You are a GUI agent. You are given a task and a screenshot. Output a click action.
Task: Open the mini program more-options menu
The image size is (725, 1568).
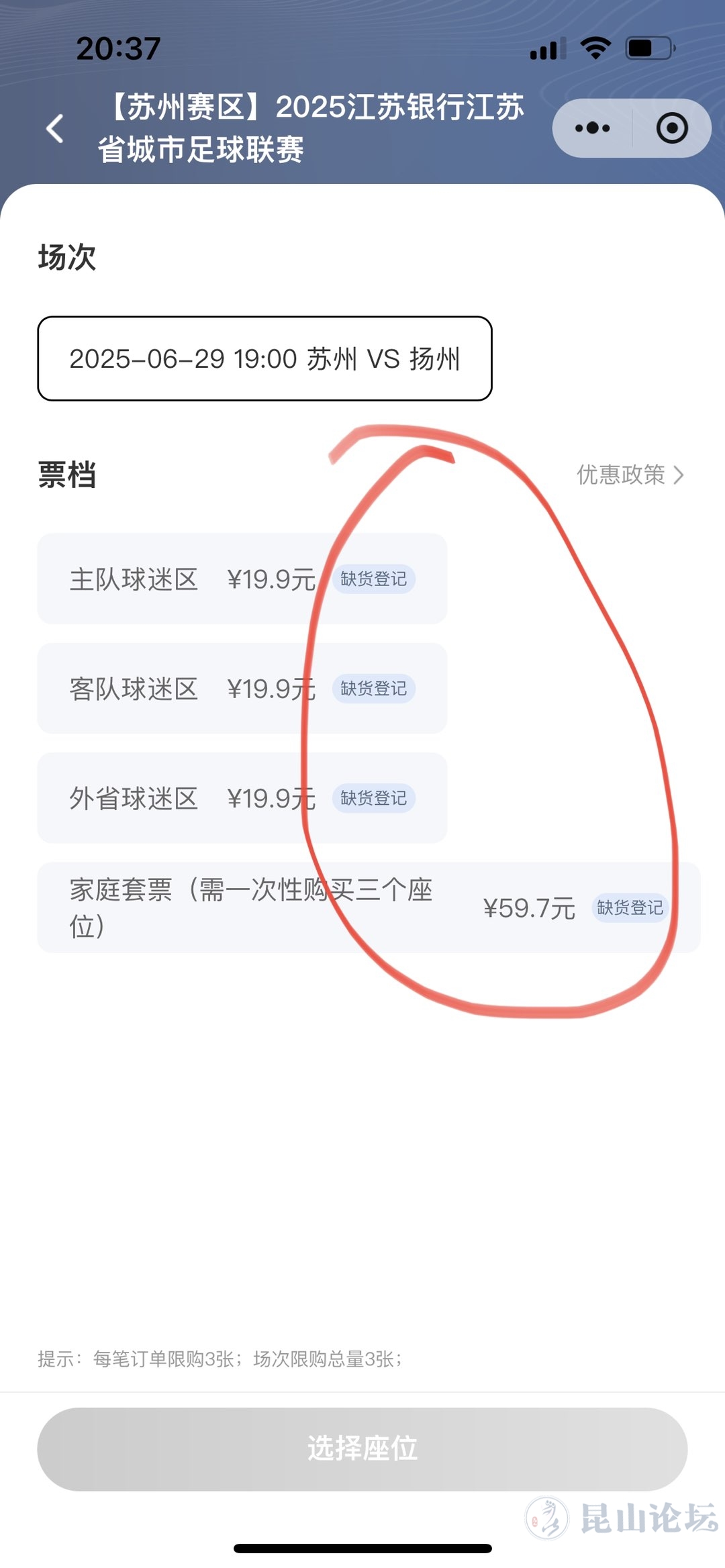pos(592,128)
